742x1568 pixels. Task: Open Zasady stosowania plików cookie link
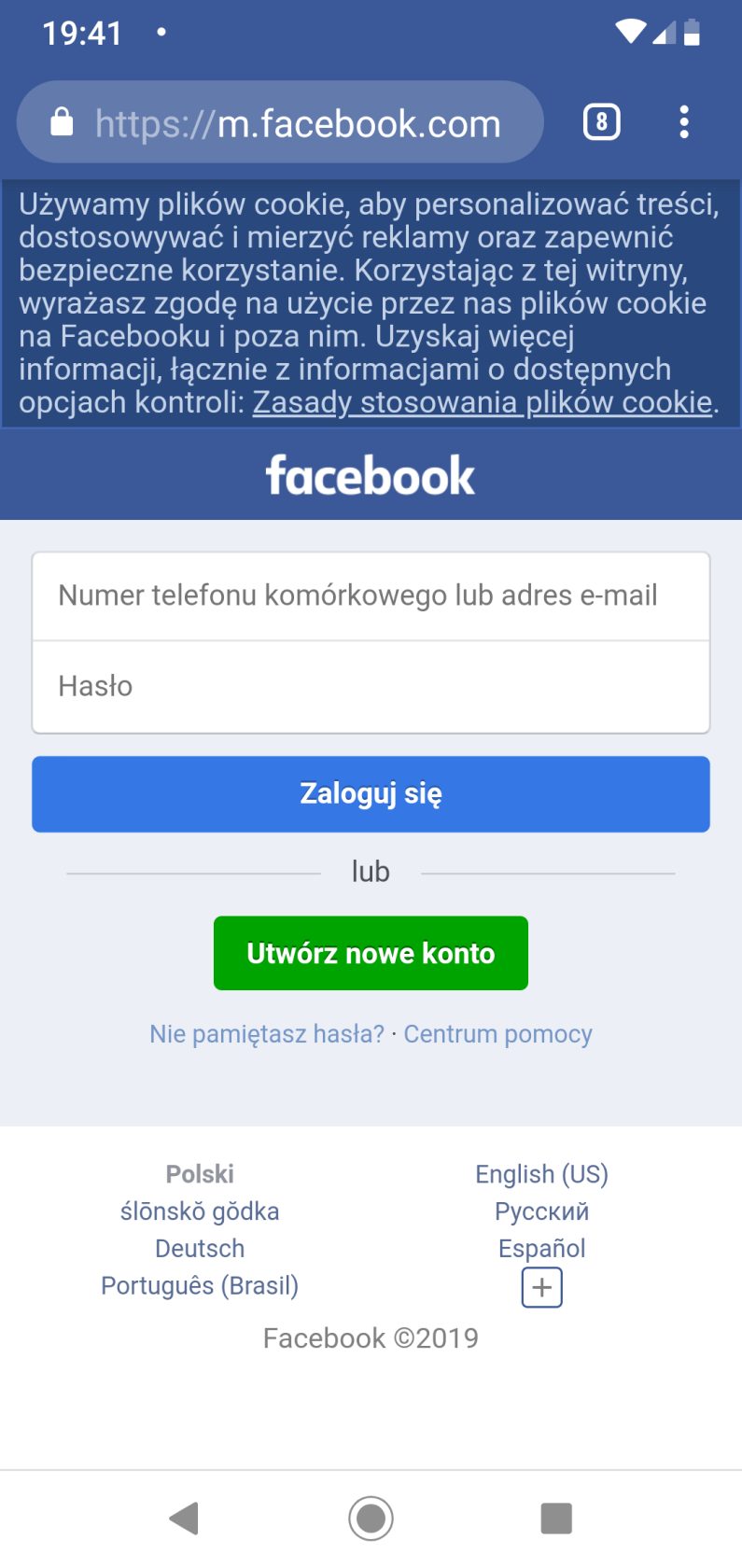[x=483, y=402]
